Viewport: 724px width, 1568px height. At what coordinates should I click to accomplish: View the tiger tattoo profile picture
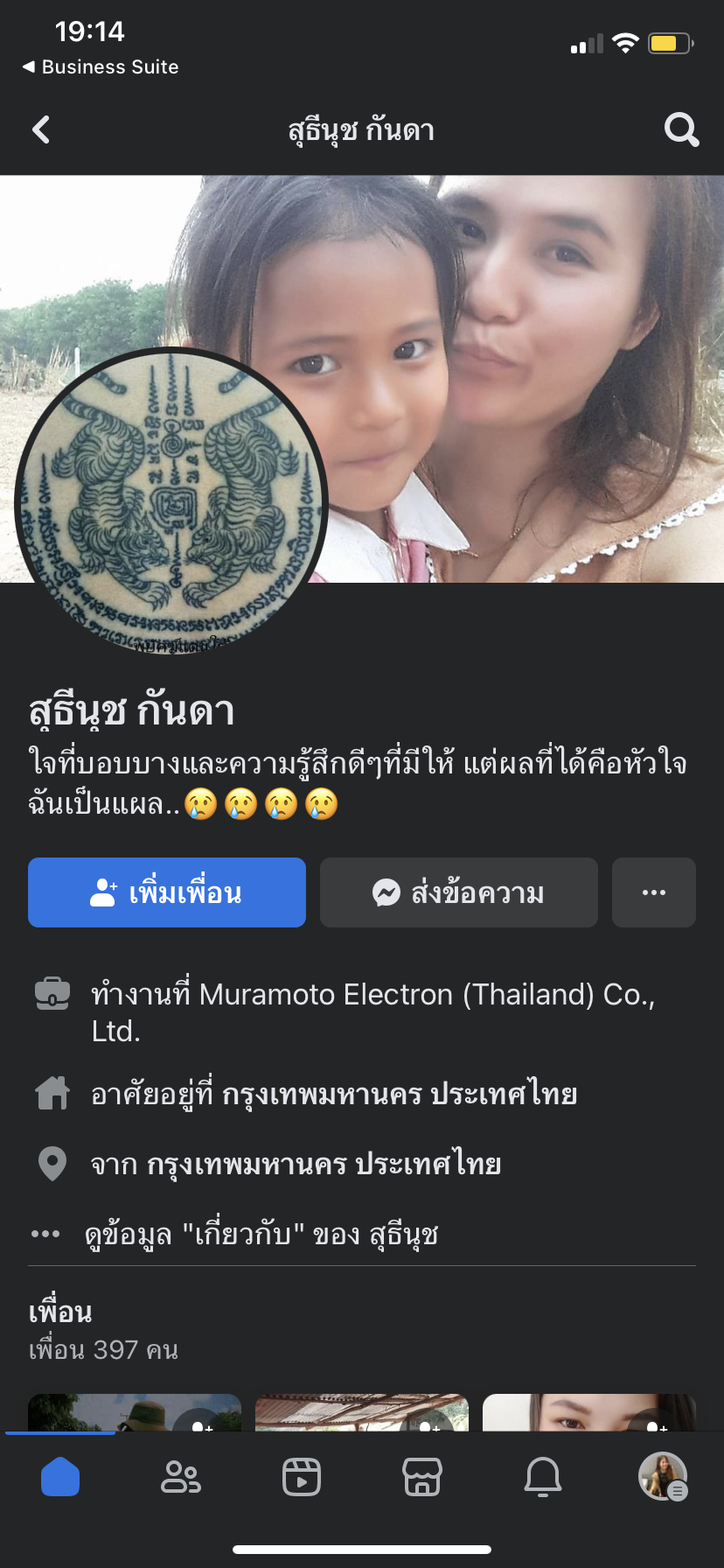click(171, 503)
